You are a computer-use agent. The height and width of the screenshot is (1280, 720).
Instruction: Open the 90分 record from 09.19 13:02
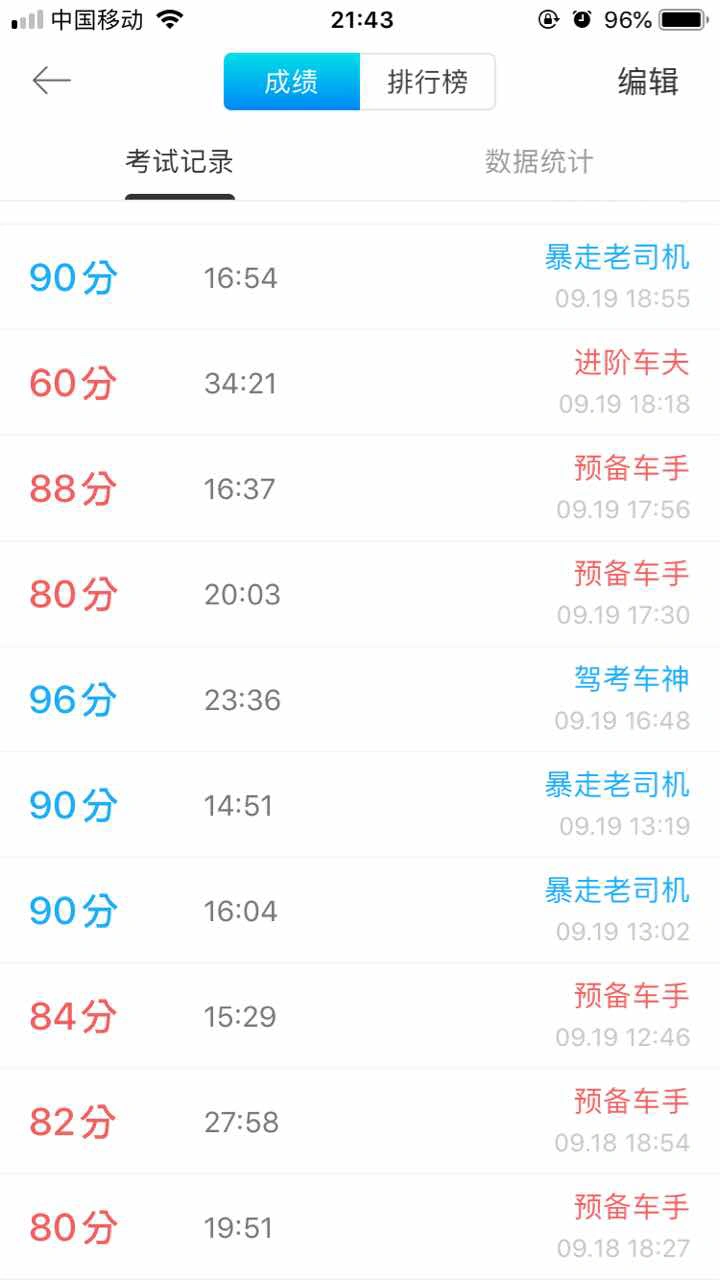pos(360,911)
